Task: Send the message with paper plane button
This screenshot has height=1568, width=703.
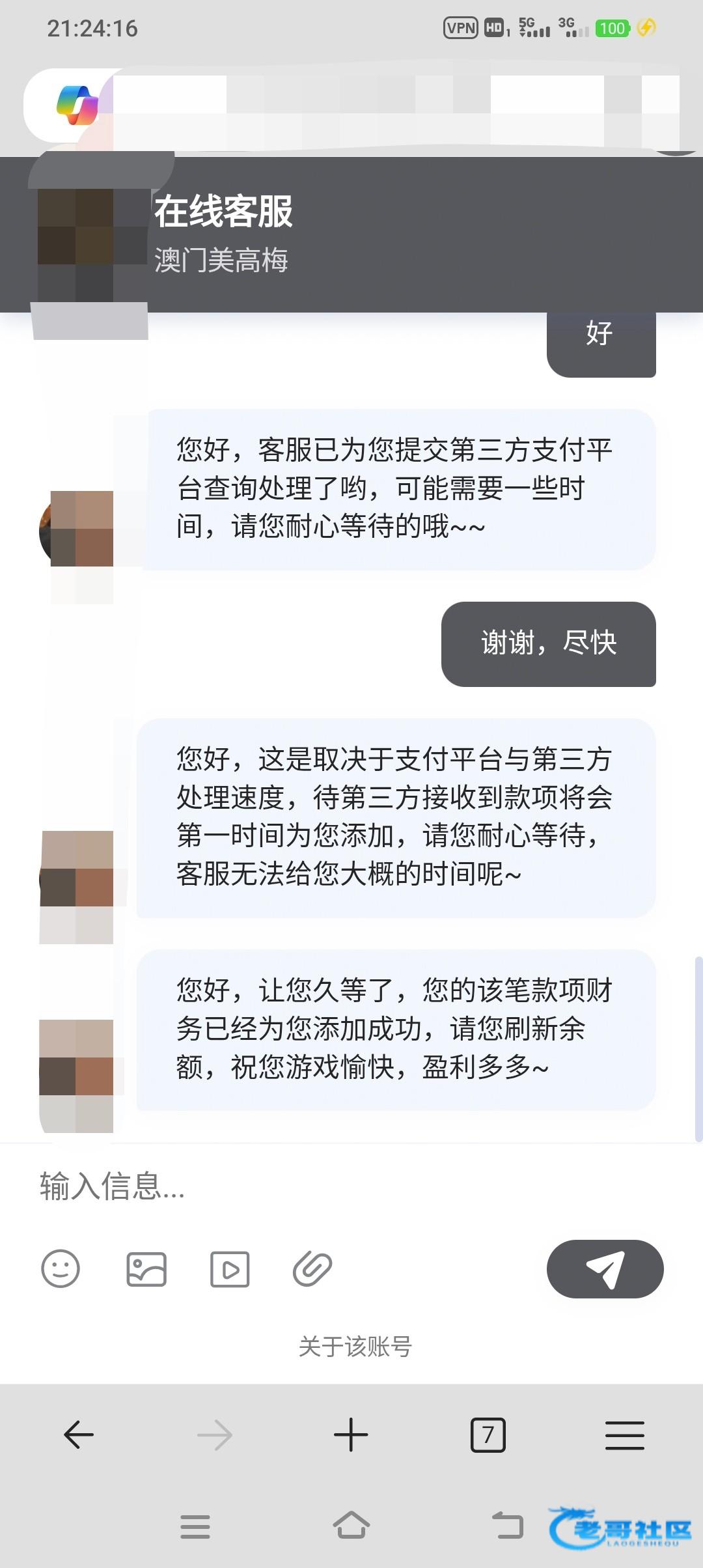Action: [605, 1268]
